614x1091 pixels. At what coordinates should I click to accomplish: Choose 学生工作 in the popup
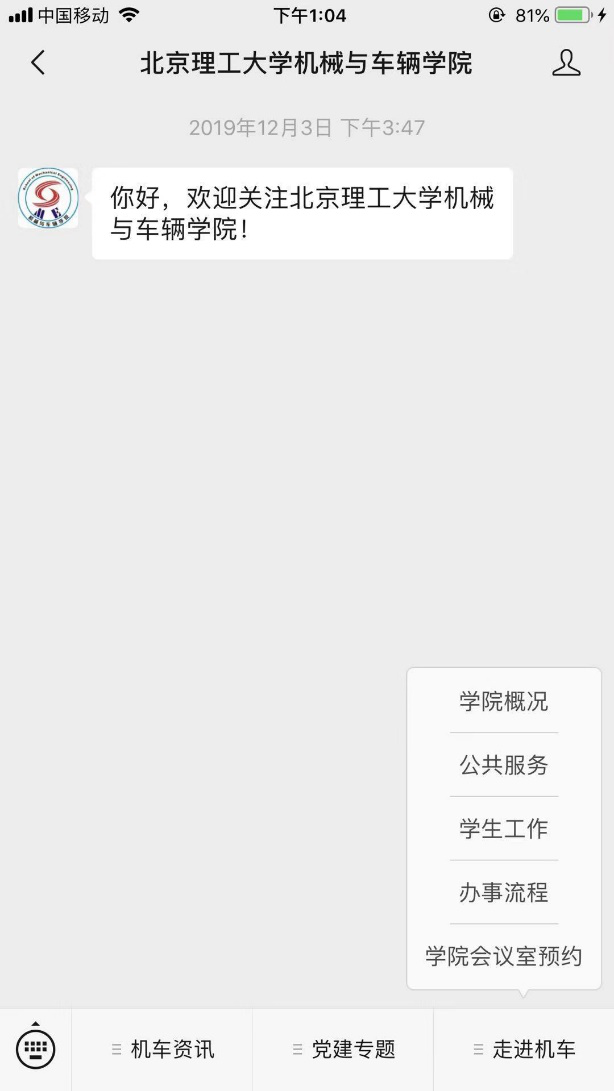point(504,828)
